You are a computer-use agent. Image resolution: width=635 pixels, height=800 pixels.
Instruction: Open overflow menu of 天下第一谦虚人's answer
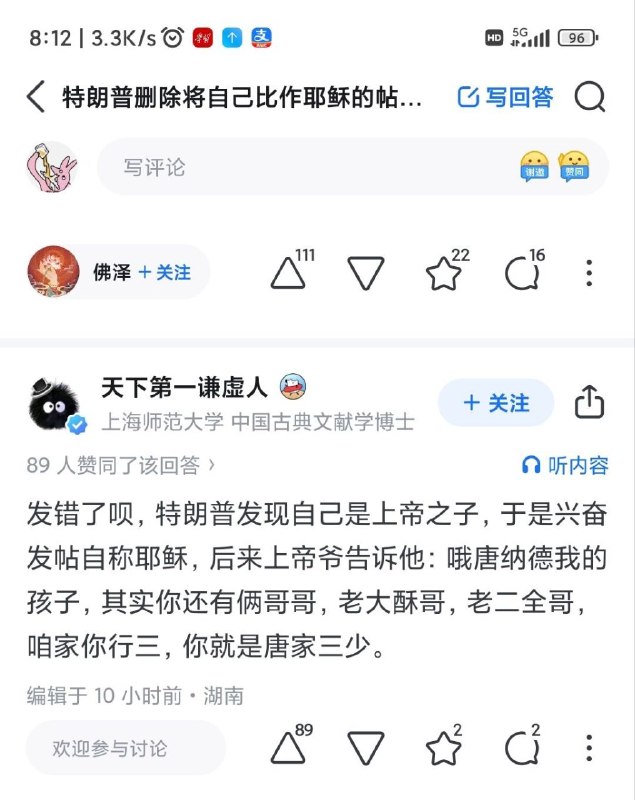pyautogui.click(x=589, y=748)
